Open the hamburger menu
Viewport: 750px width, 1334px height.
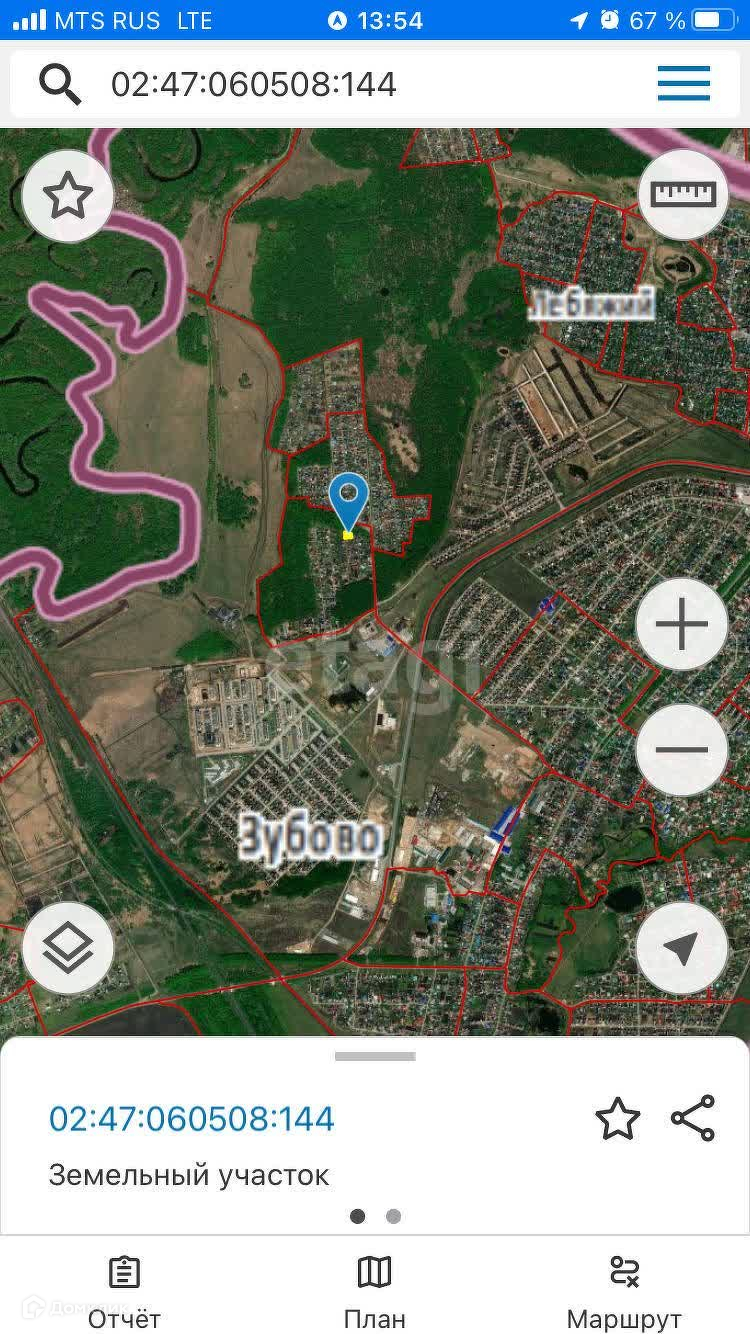[x=684, y=84]
